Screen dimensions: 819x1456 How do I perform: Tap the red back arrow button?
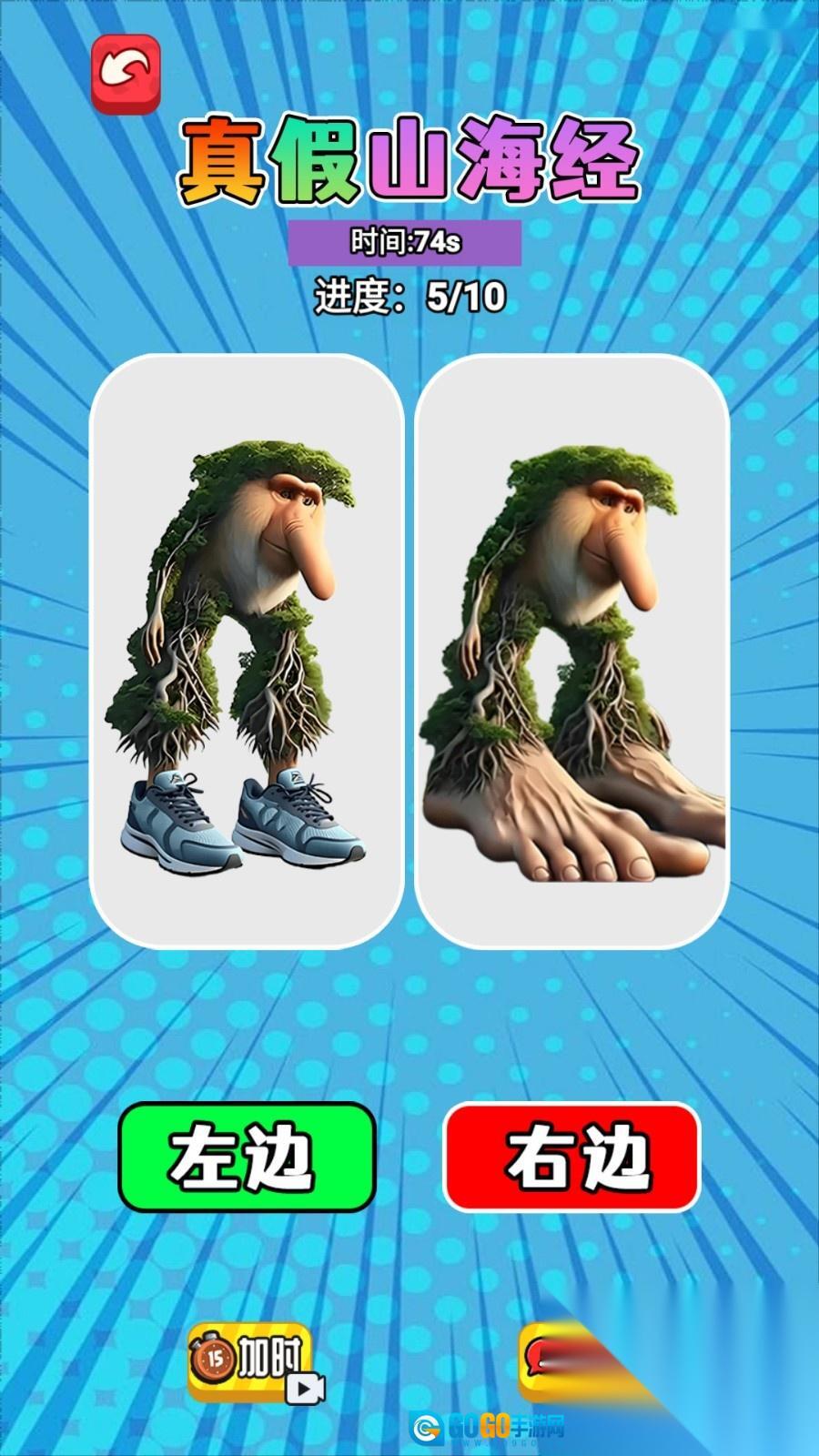click(126, 75)
